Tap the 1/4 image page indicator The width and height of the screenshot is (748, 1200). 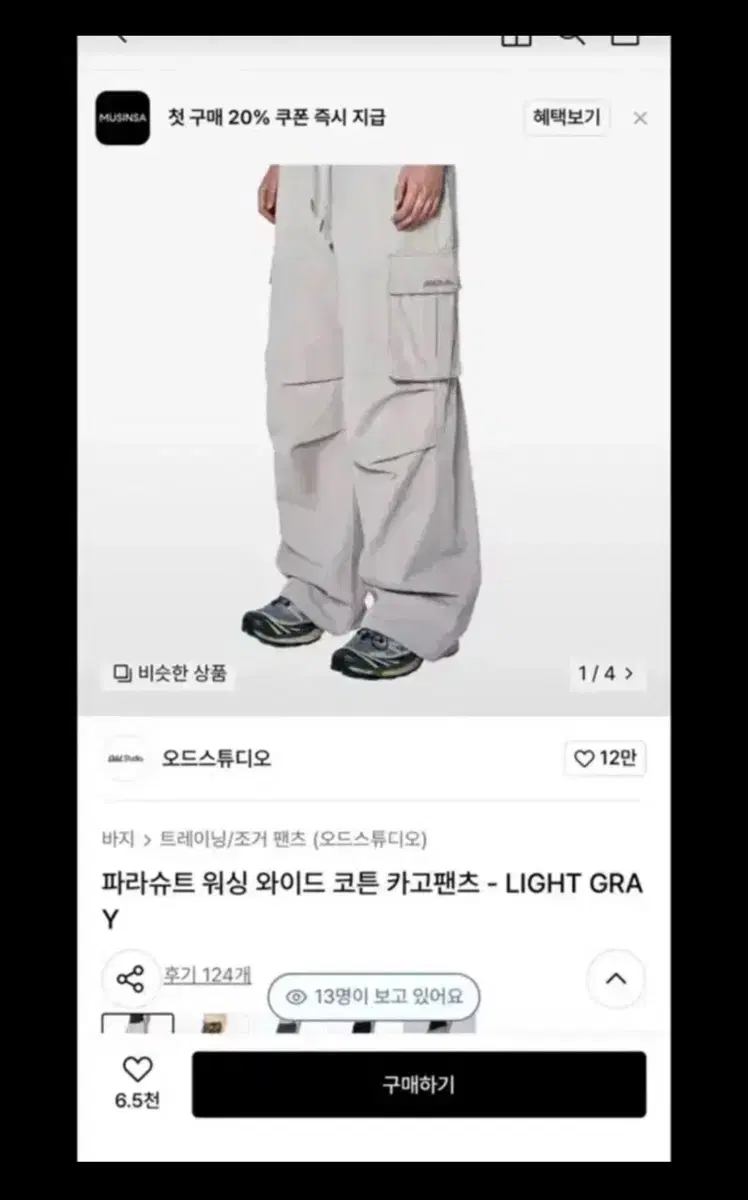pos(595,673)
